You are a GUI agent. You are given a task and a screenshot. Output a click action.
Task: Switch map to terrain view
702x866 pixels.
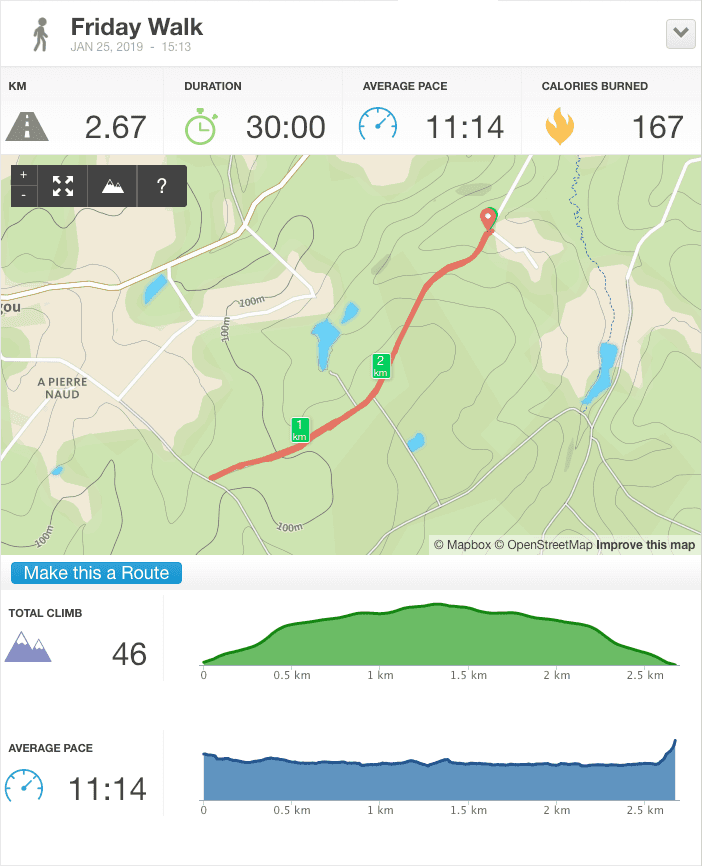tap(113, 186)
